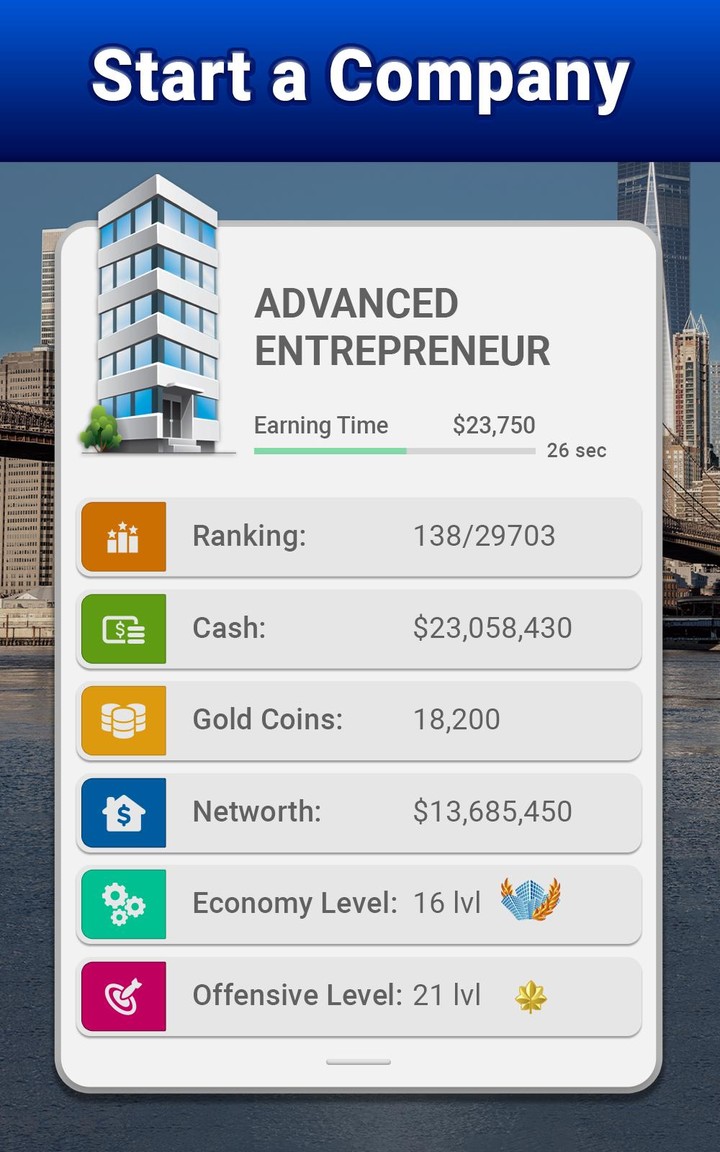Tap the Gold Coins 18,200 row

[400, 720]
